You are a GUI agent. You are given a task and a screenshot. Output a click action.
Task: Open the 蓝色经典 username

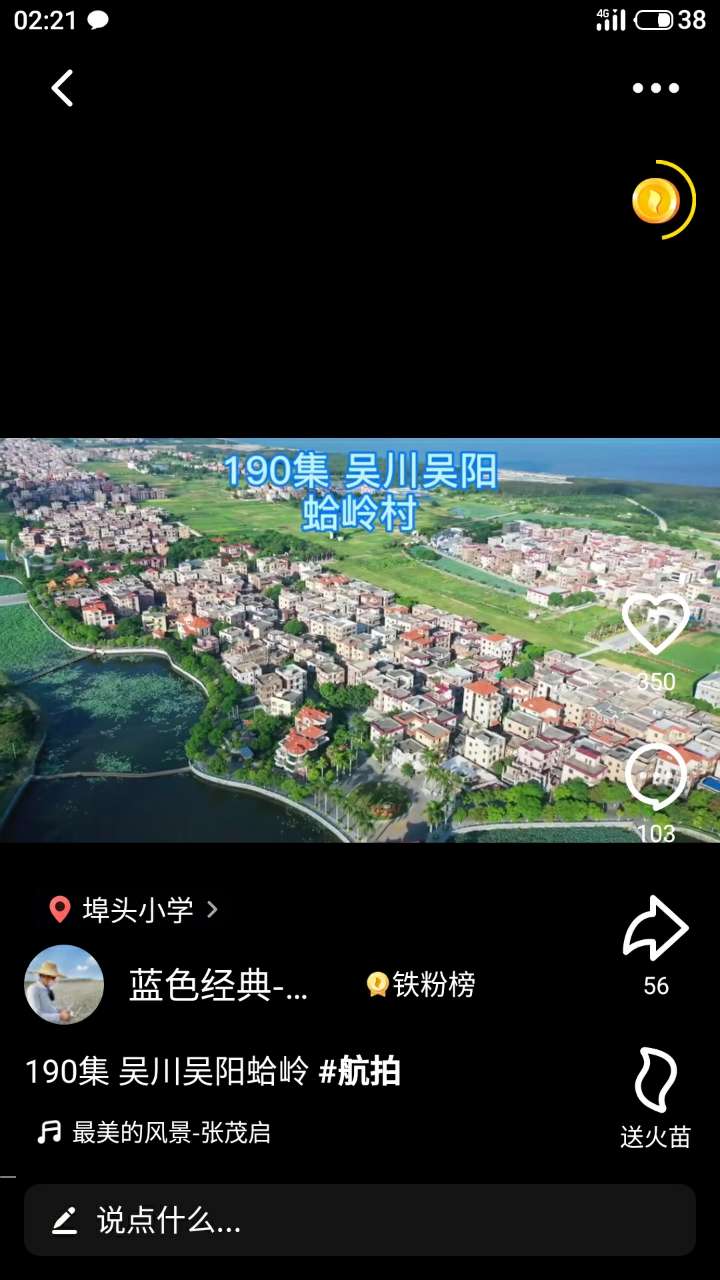[x=219, y=986]
